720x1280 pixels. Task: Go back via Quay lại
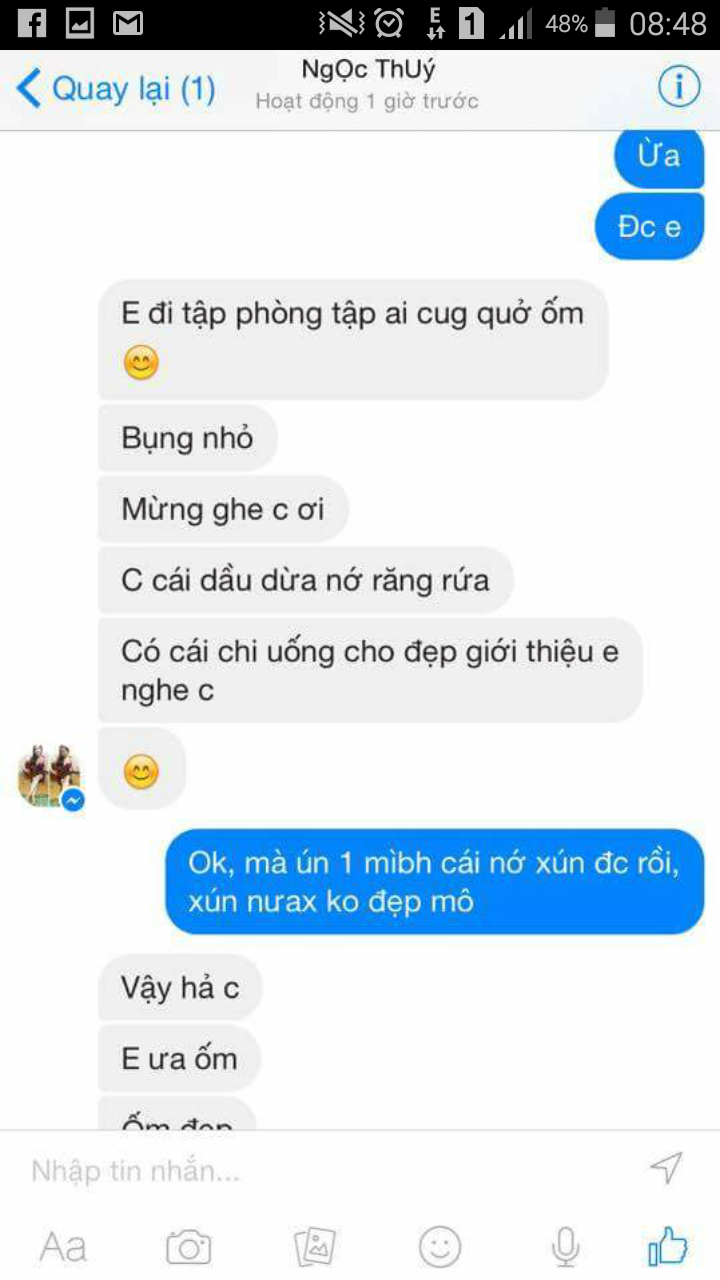[116, 89]
